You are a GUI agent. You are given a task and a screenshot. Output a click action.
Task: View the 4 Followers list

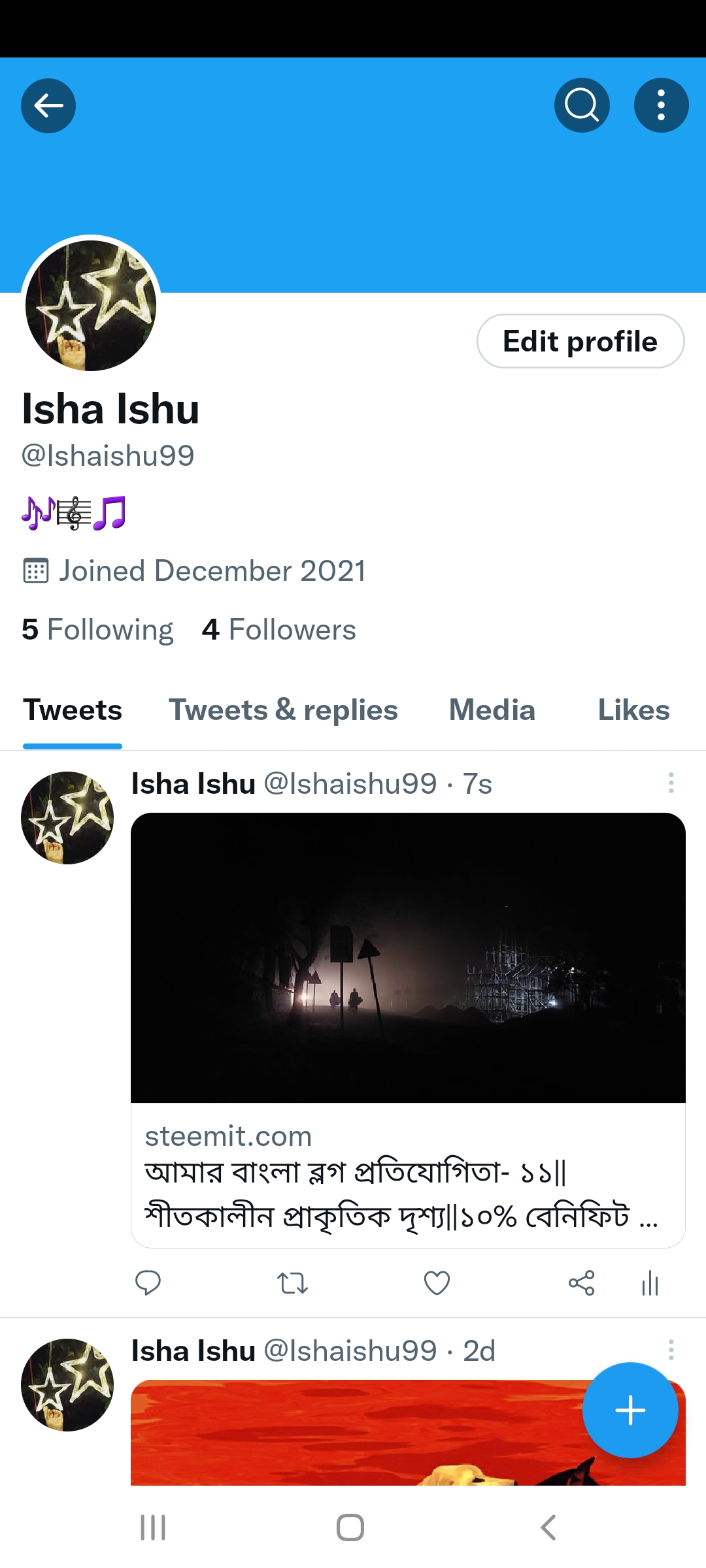[279, 630]
